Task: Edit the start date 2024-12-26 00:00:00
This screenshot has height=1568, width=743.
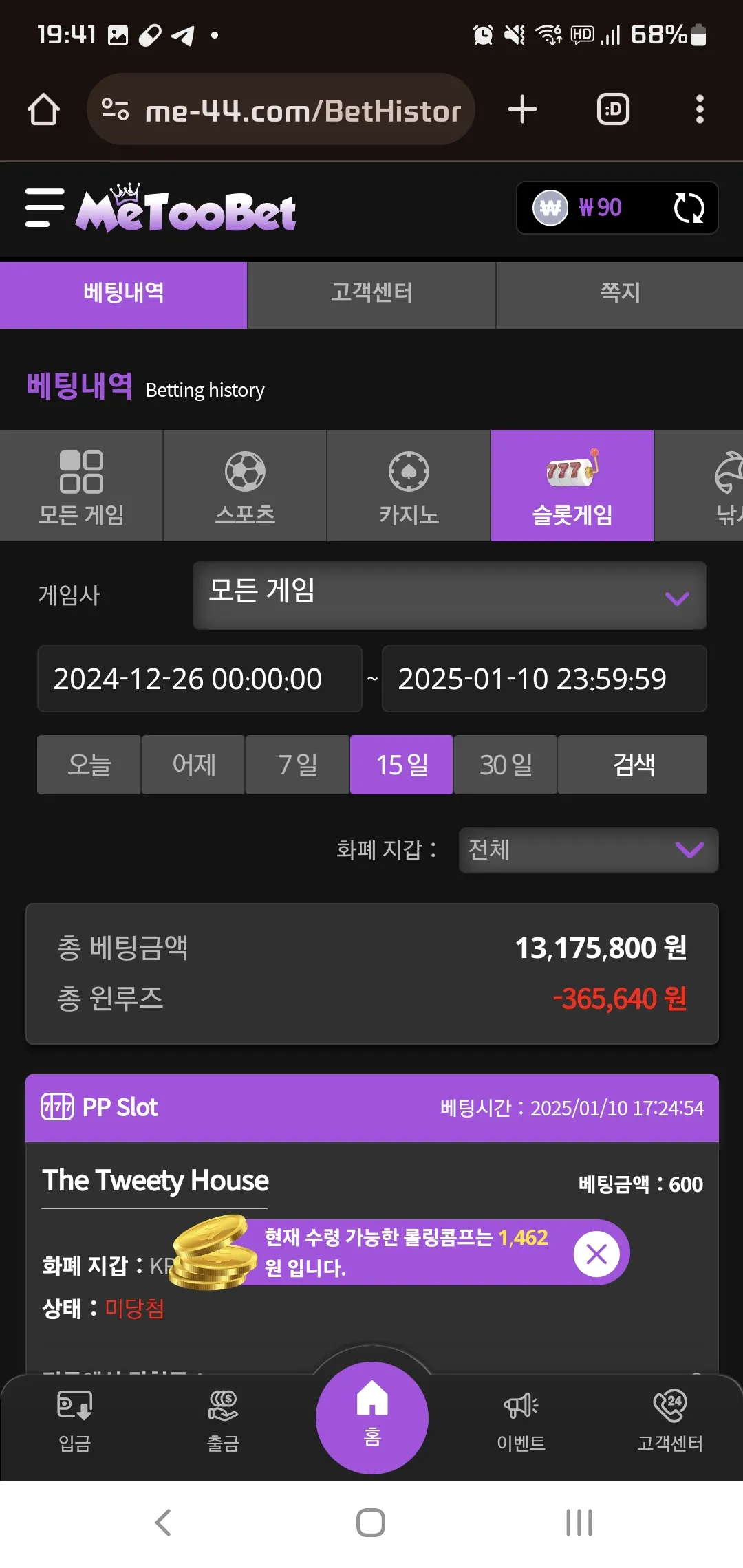Action: coord(200,679)
